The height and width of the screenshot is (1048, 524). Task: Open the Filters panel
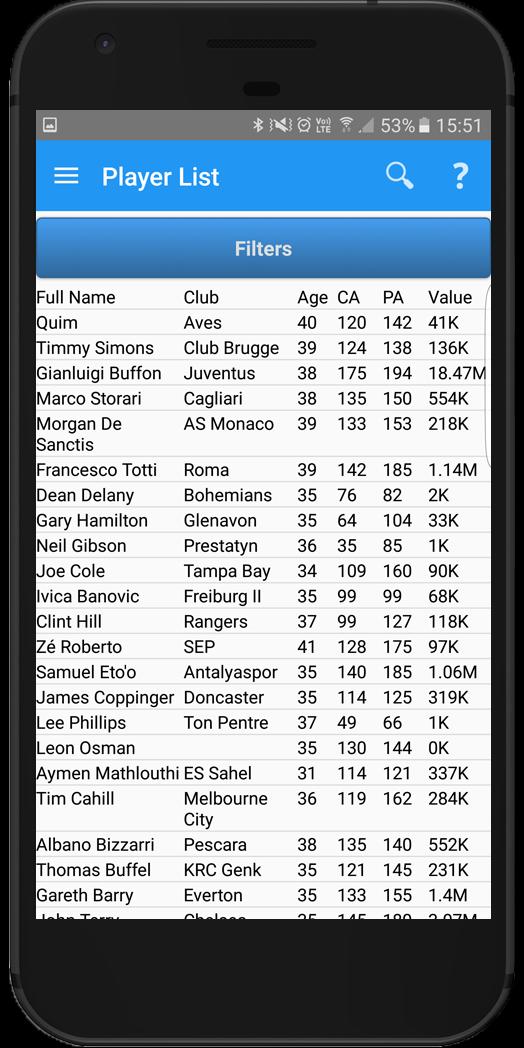[x=263, y=248]
